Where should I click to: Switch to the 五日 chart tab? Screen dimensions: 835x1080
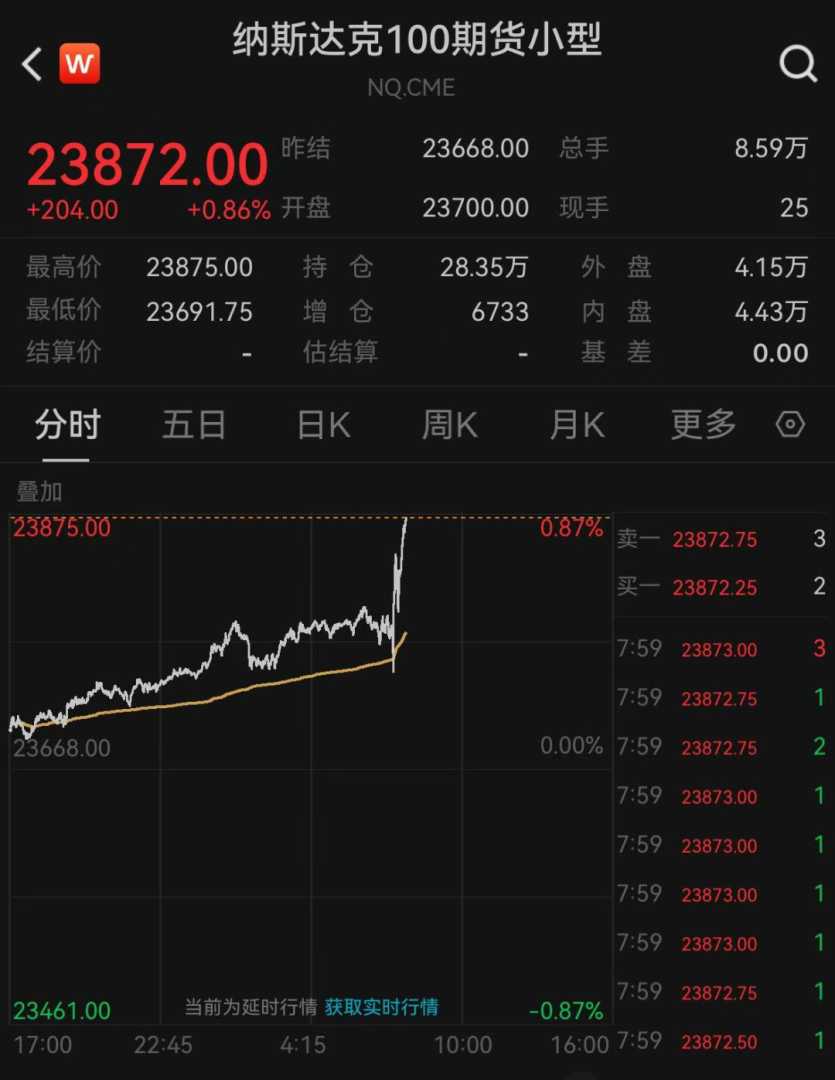[x=194, y=426]
